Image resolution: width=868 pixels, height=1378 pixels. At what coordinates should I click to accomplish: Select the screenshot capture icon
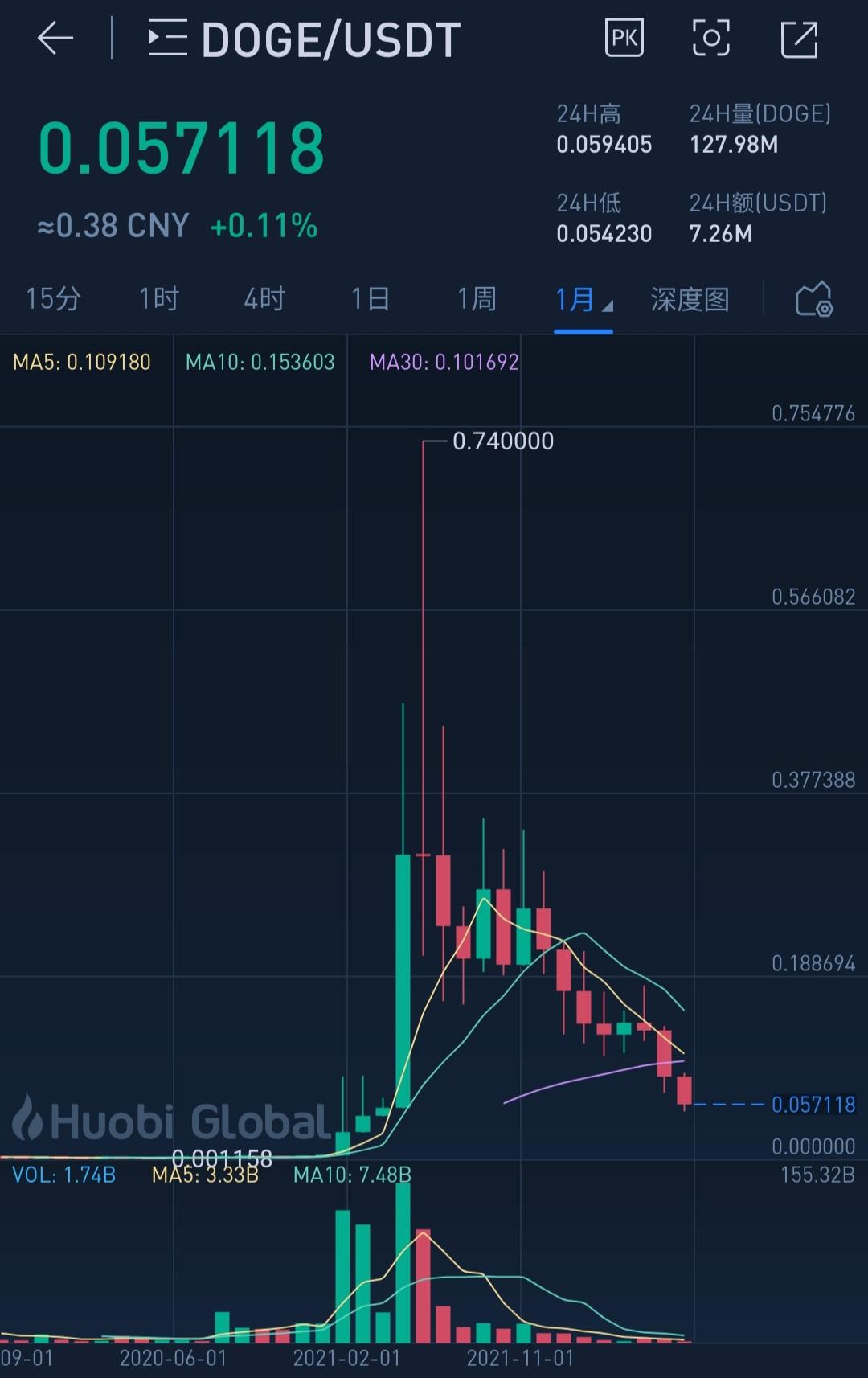710,38
